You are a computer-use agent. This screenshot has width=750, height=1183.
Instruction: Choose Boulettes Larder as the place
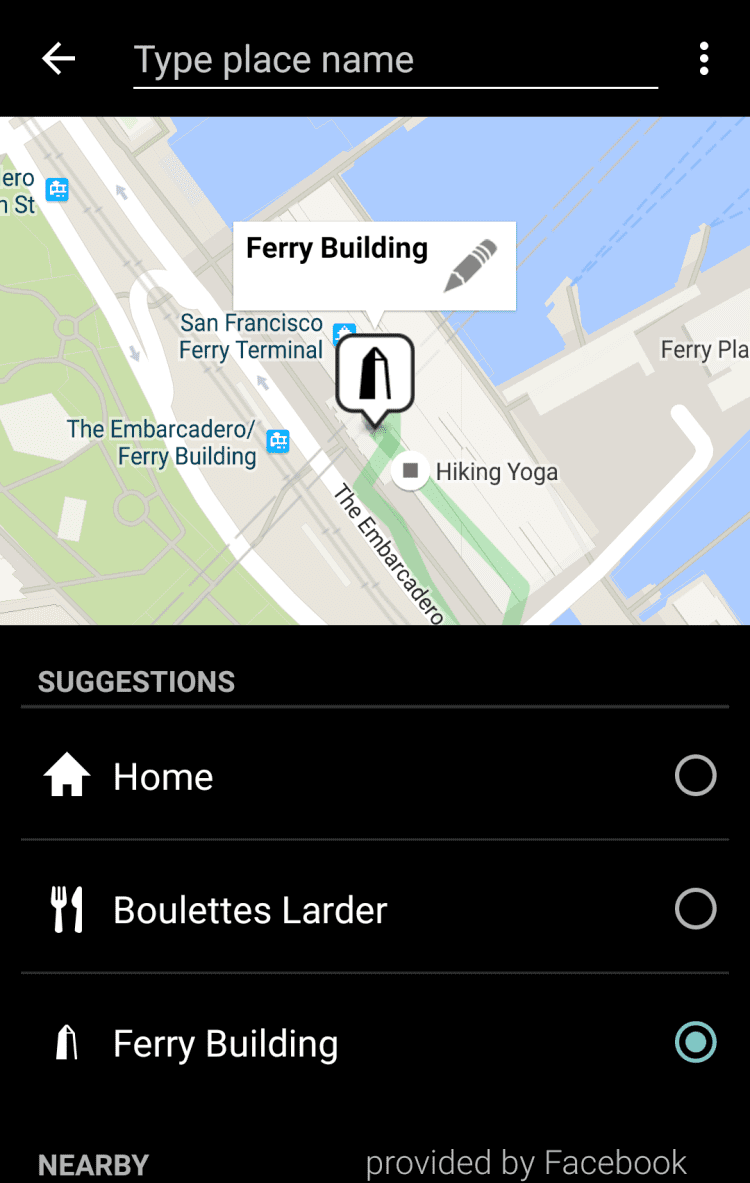(695, 909)
